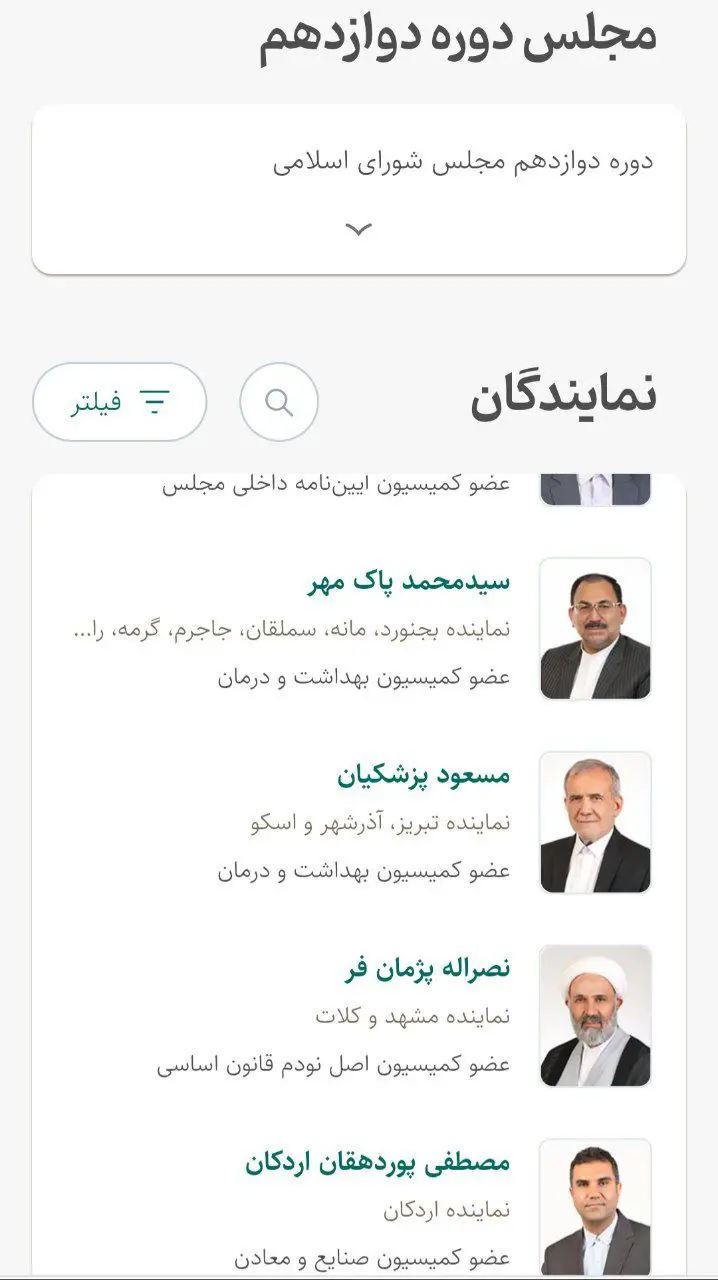Open the فیلتر filter button
Screen dimensions: 718x1280
pyautogui.click(x=120, y=402)
